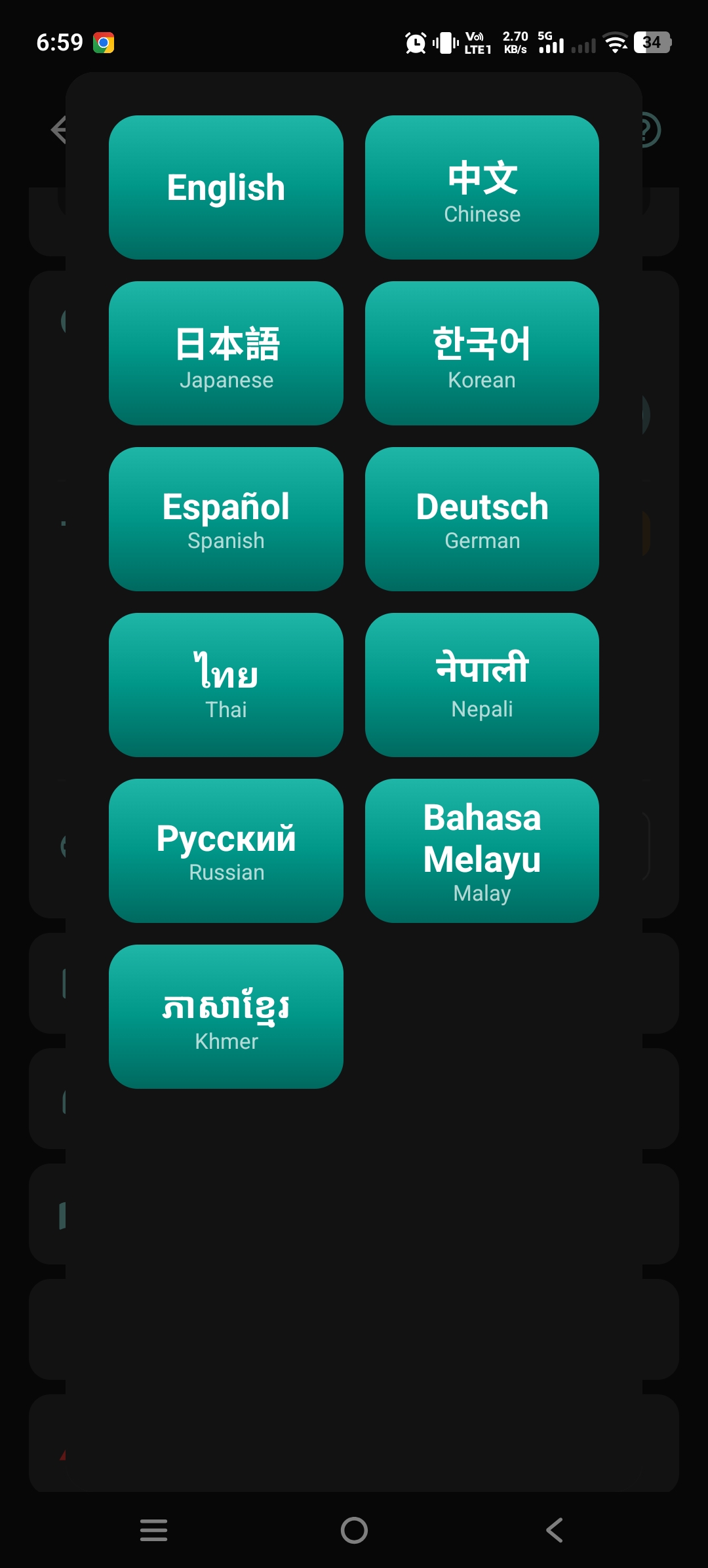This screenshot has width=708, height=1568.
Task: Tap the back arrow at top left
Action: click(x=60, y=129)
